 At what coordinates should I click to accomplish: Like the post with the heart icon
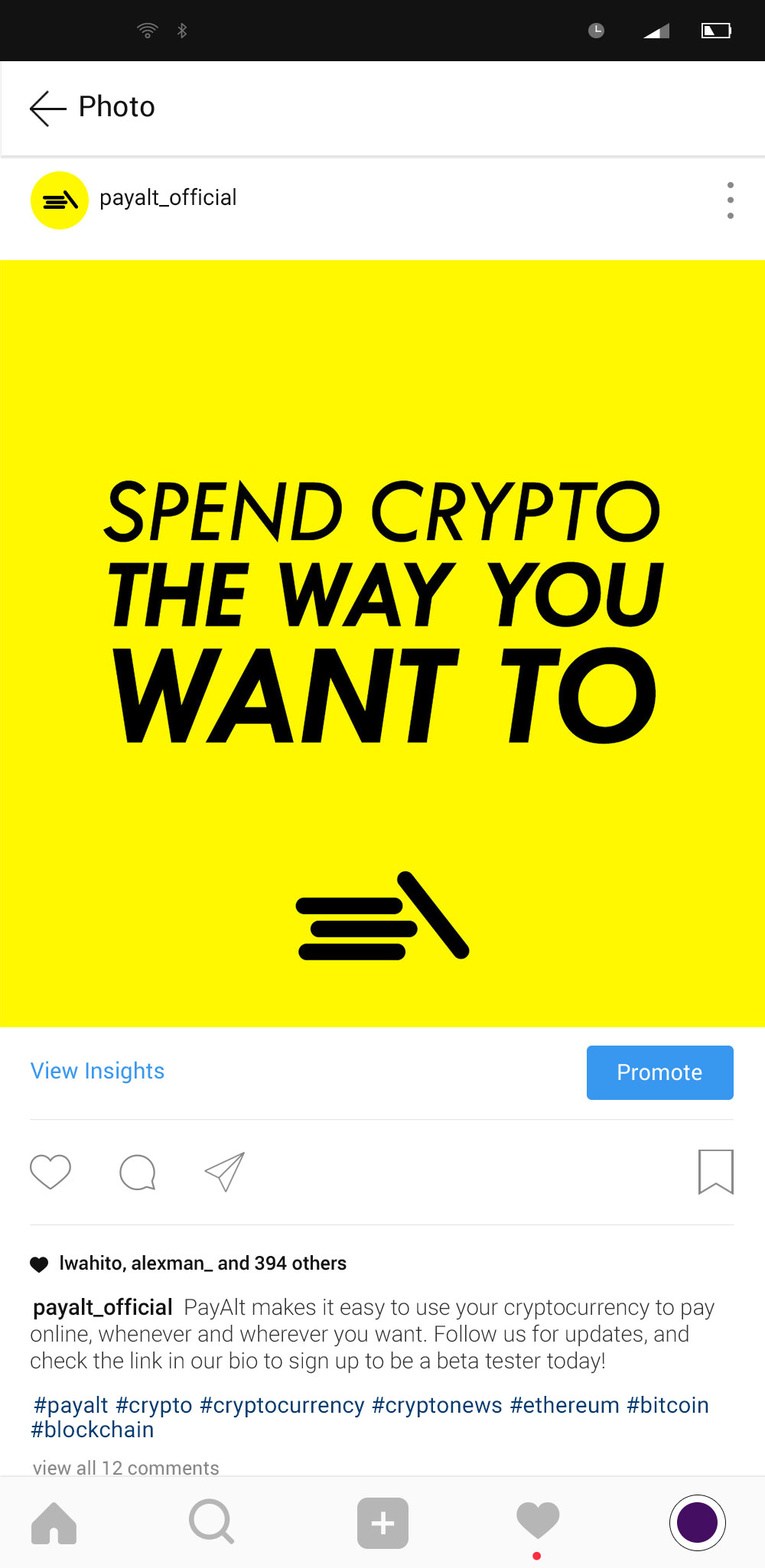click(x=50, y=1171)
